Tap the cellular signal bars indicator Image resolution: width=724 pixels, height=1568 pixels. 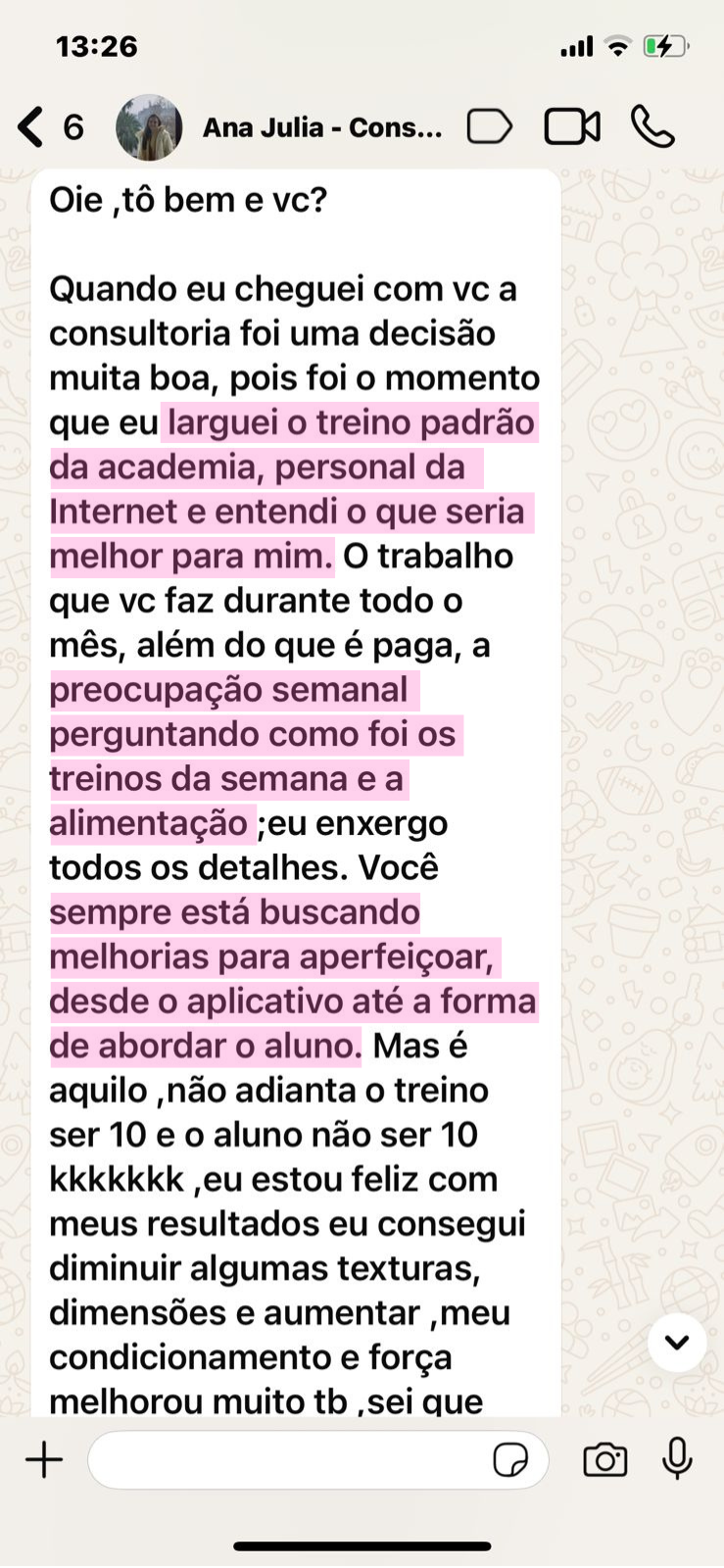(578, 46)
